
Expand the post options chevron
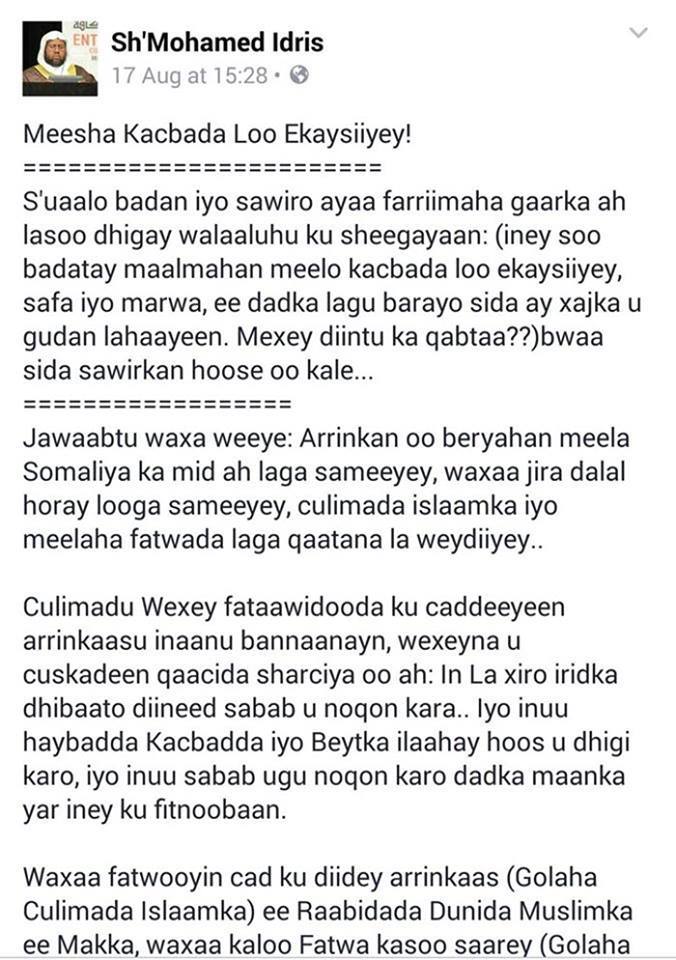[638, 33]
